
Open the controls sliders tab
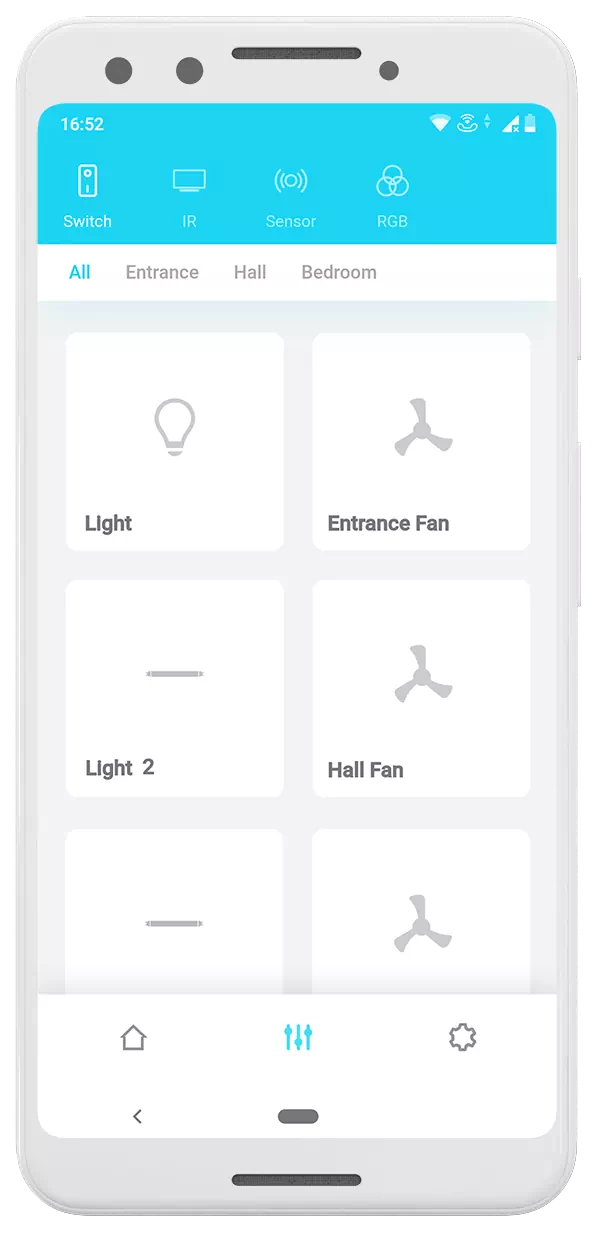pyautogui.click(x=298, y=1037)
